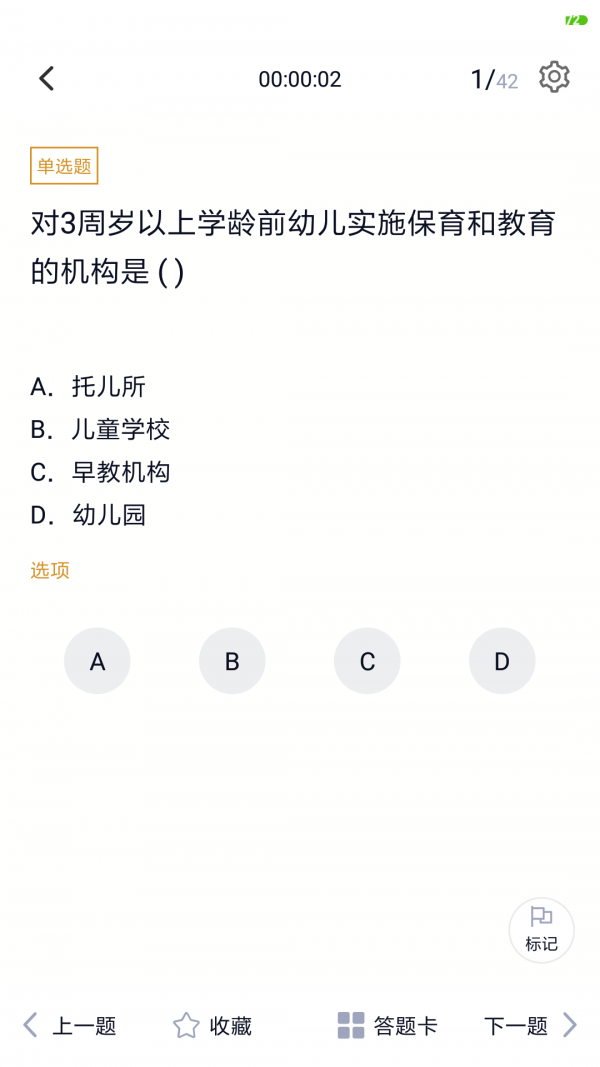This screenshot has height=1067, width=600.
Task: Add this question to favorites 收藏
Action: (x=212, y=1025)
